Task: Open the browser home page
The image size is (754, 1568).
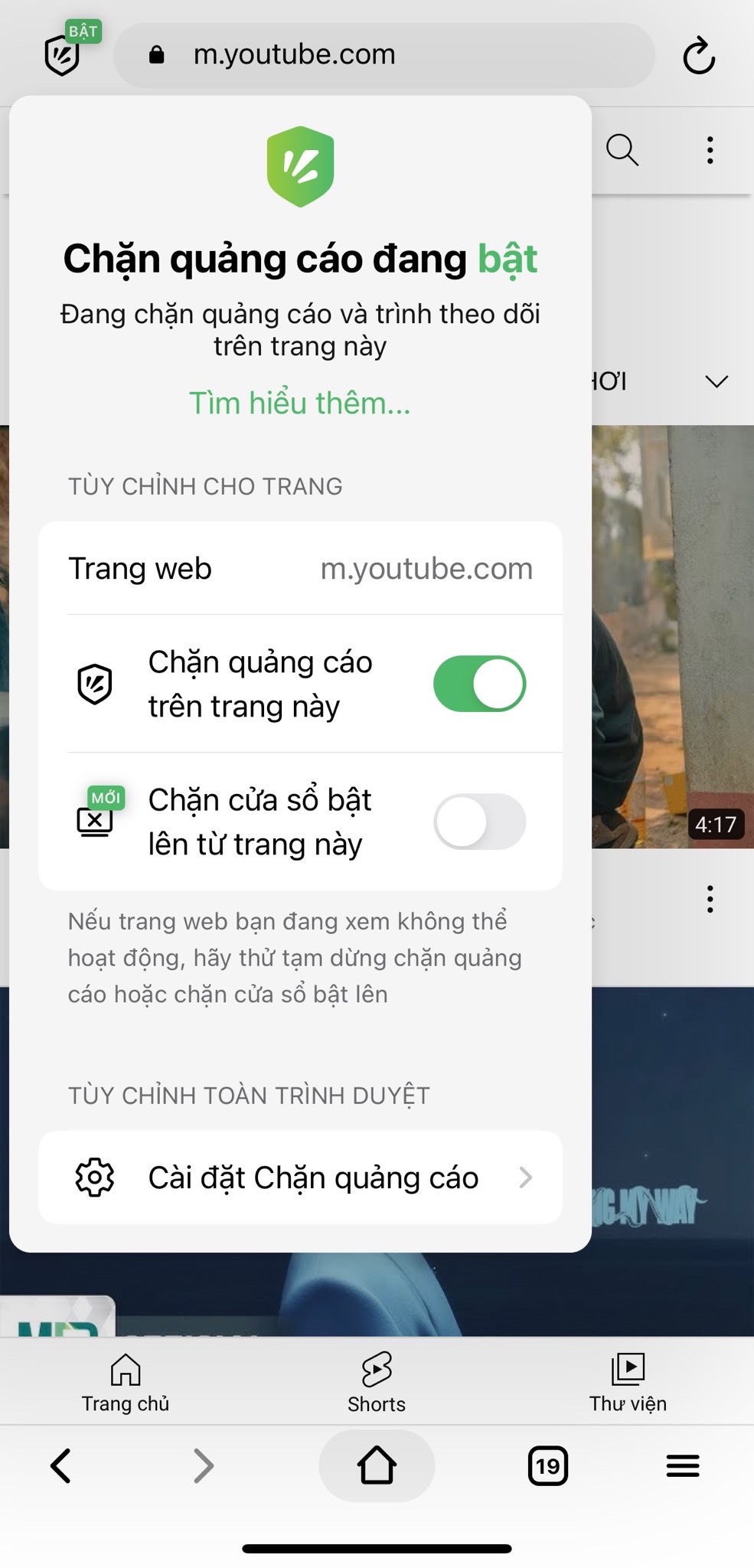Action: [x=377, y=1465]
